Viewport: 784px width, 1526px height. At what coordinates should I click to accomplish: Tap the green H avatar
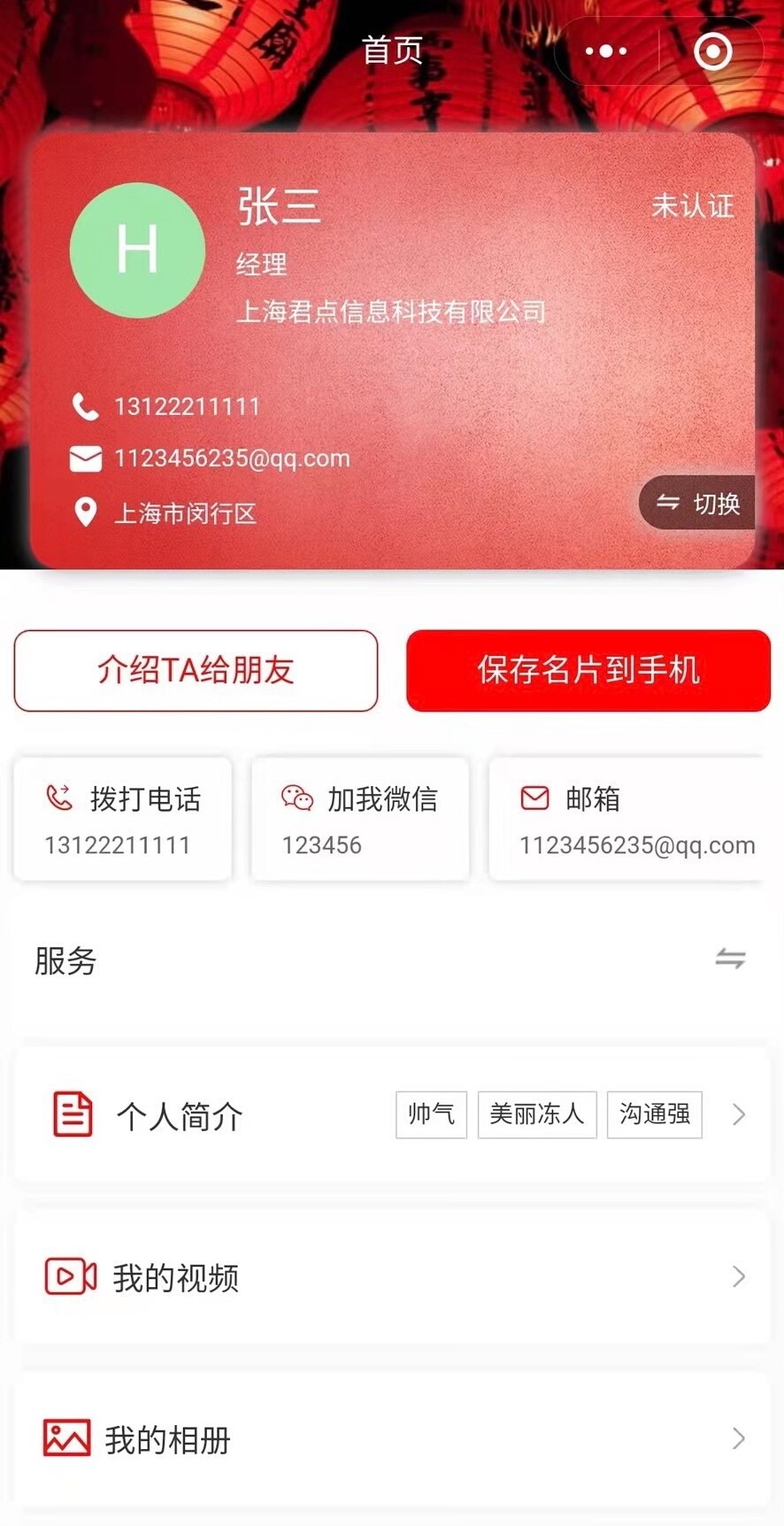click(137, 250)
